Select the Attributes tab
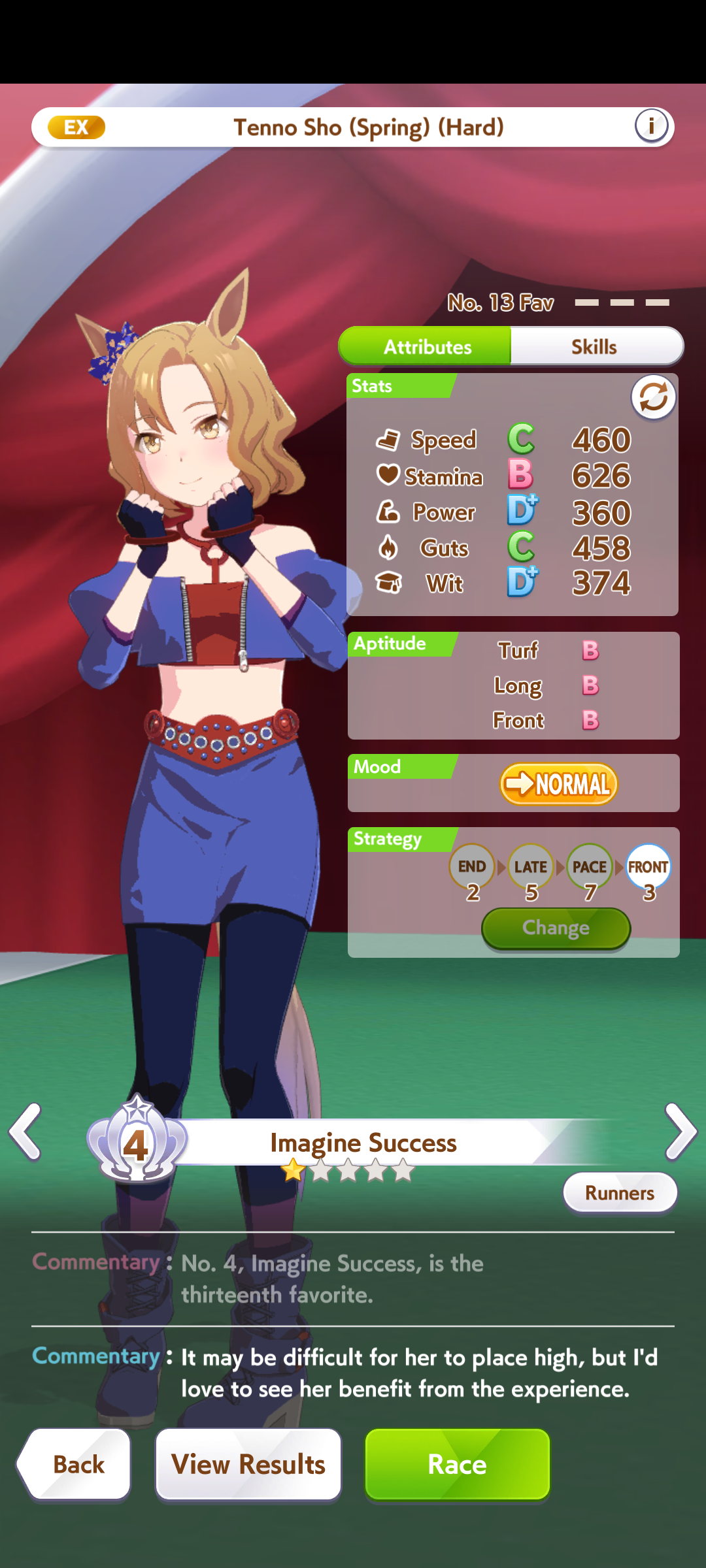706x1568 pixels. click(426, 347)
